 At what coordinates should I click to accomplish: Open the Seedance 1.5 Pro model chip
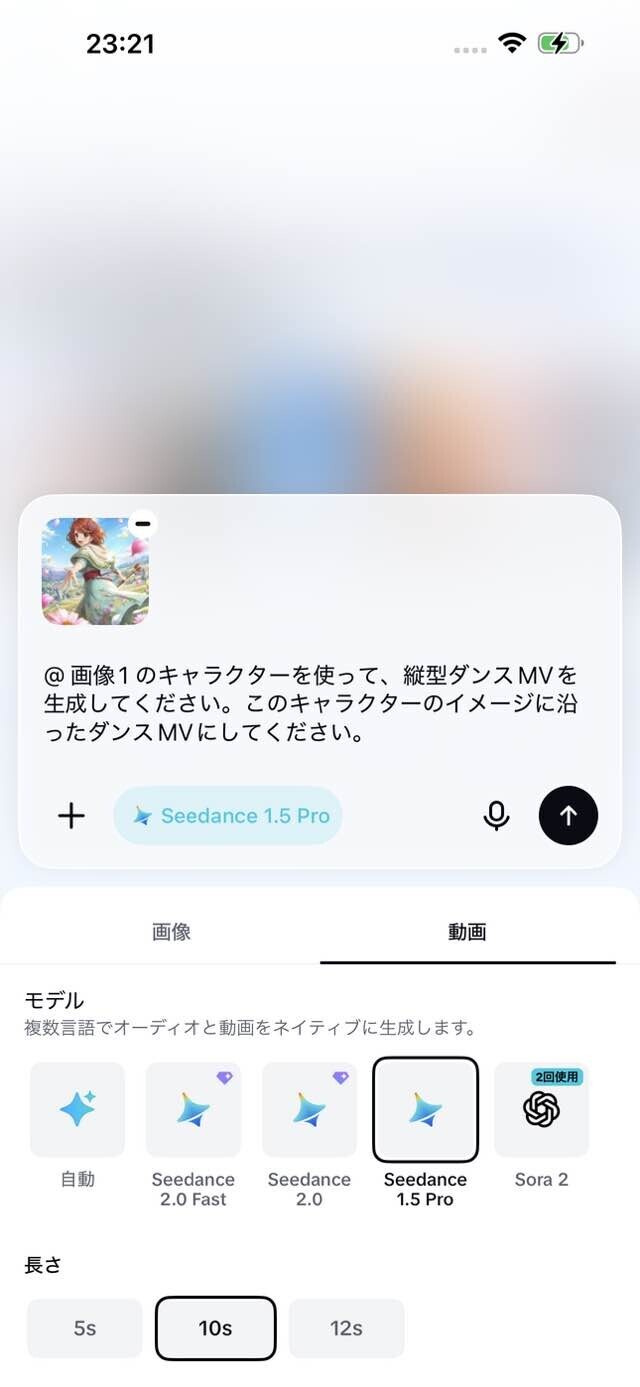(x=228, y=816)
